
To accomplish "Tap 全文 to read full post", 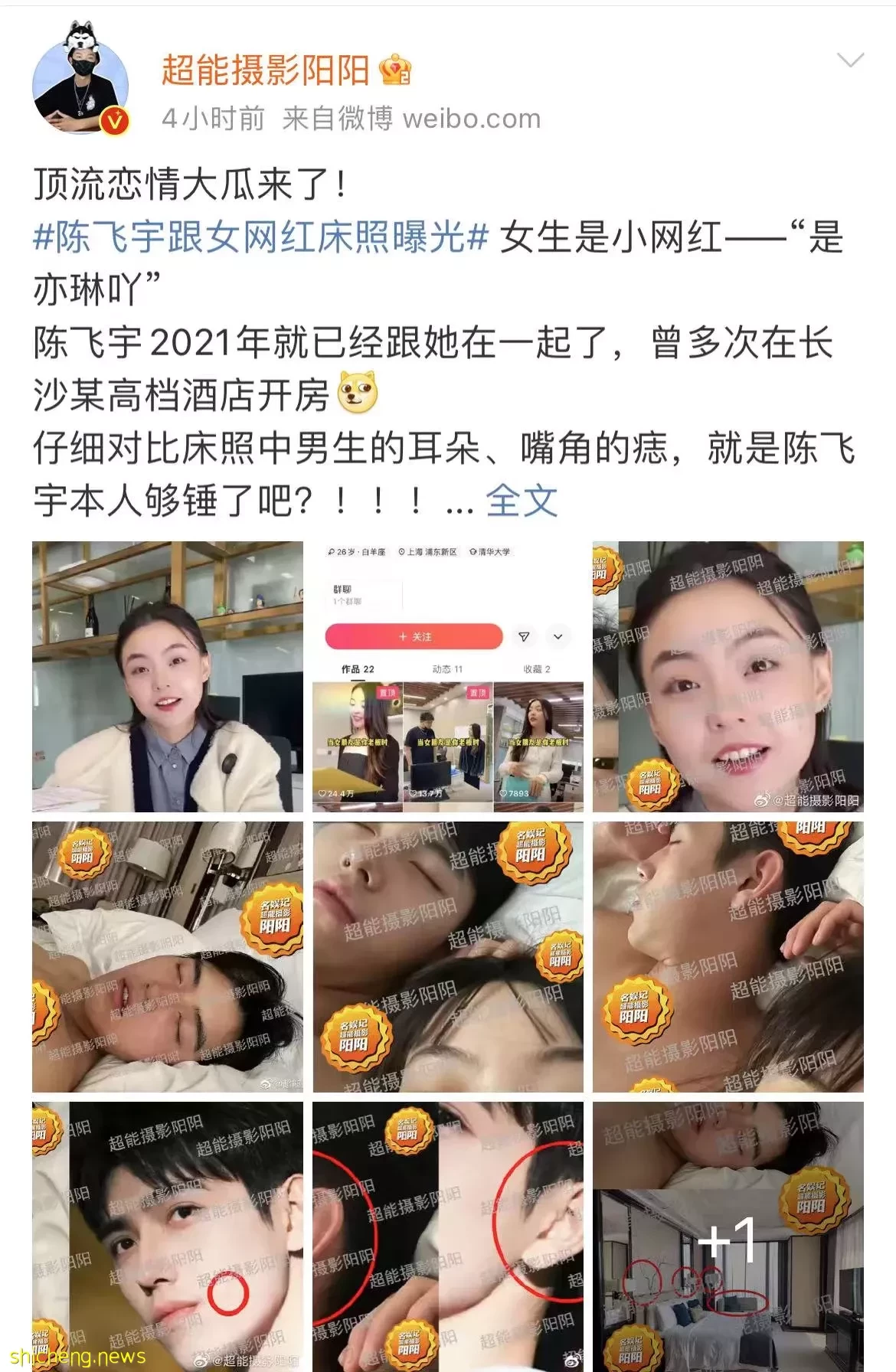I will [522, 501].
